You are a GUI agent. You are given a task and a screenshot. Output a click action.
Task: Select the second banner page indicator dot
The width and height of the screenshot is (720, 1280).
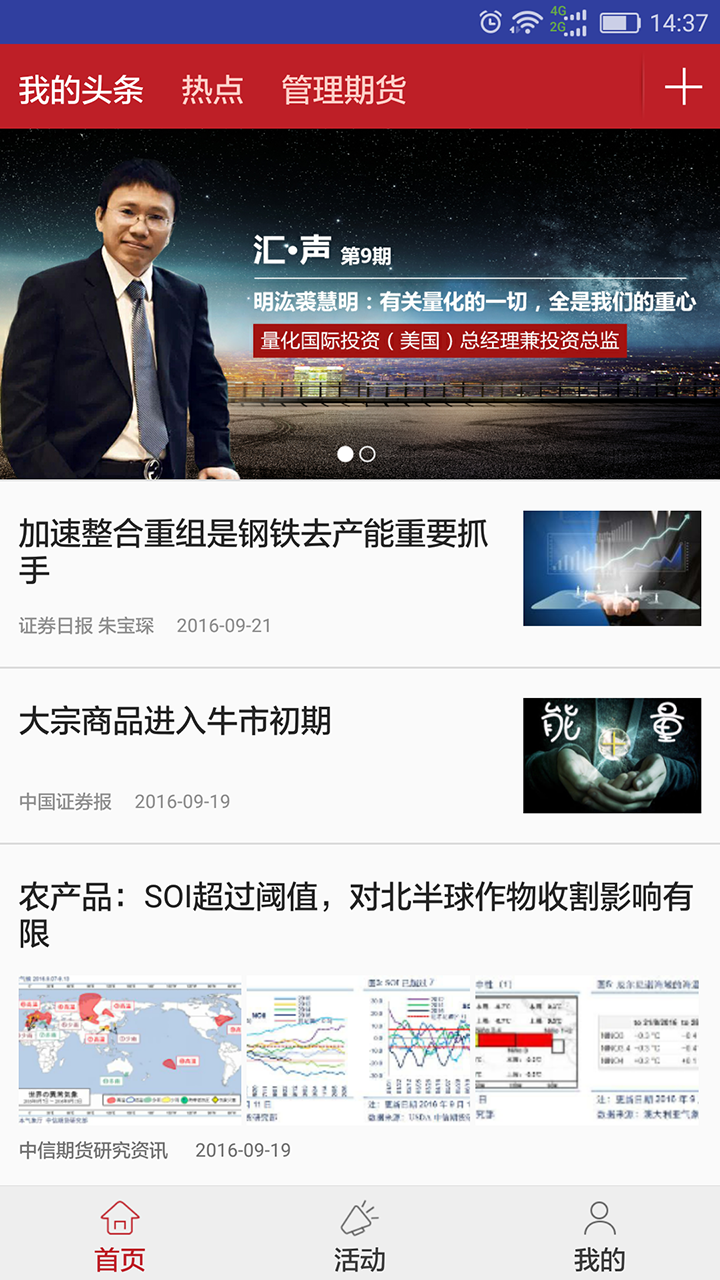pyautogui.click(x=367, y=454)
